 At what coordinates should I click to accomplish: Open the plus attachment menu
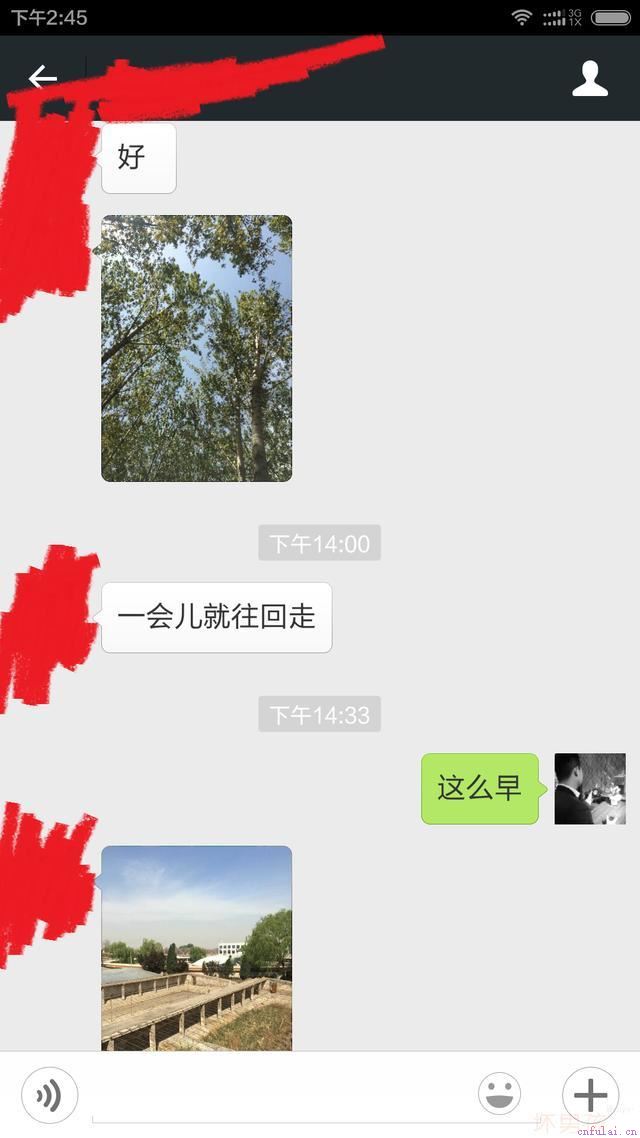click(x=590, y=1094)
